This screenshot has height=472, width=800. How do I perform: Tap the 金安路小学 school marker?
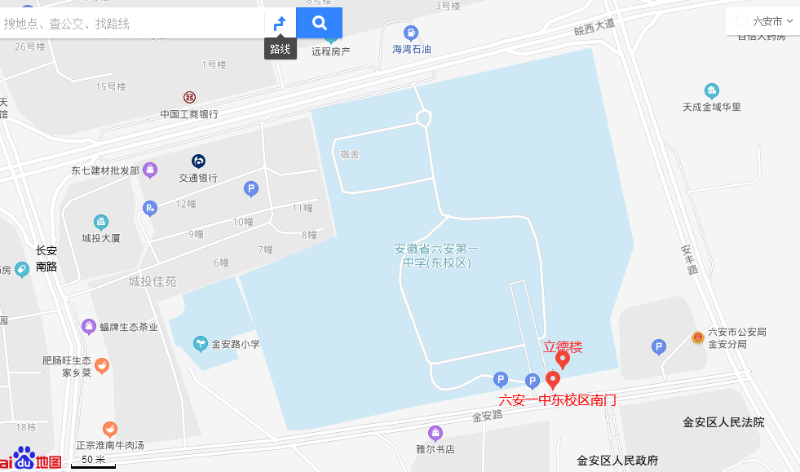(x=200, y=344)
